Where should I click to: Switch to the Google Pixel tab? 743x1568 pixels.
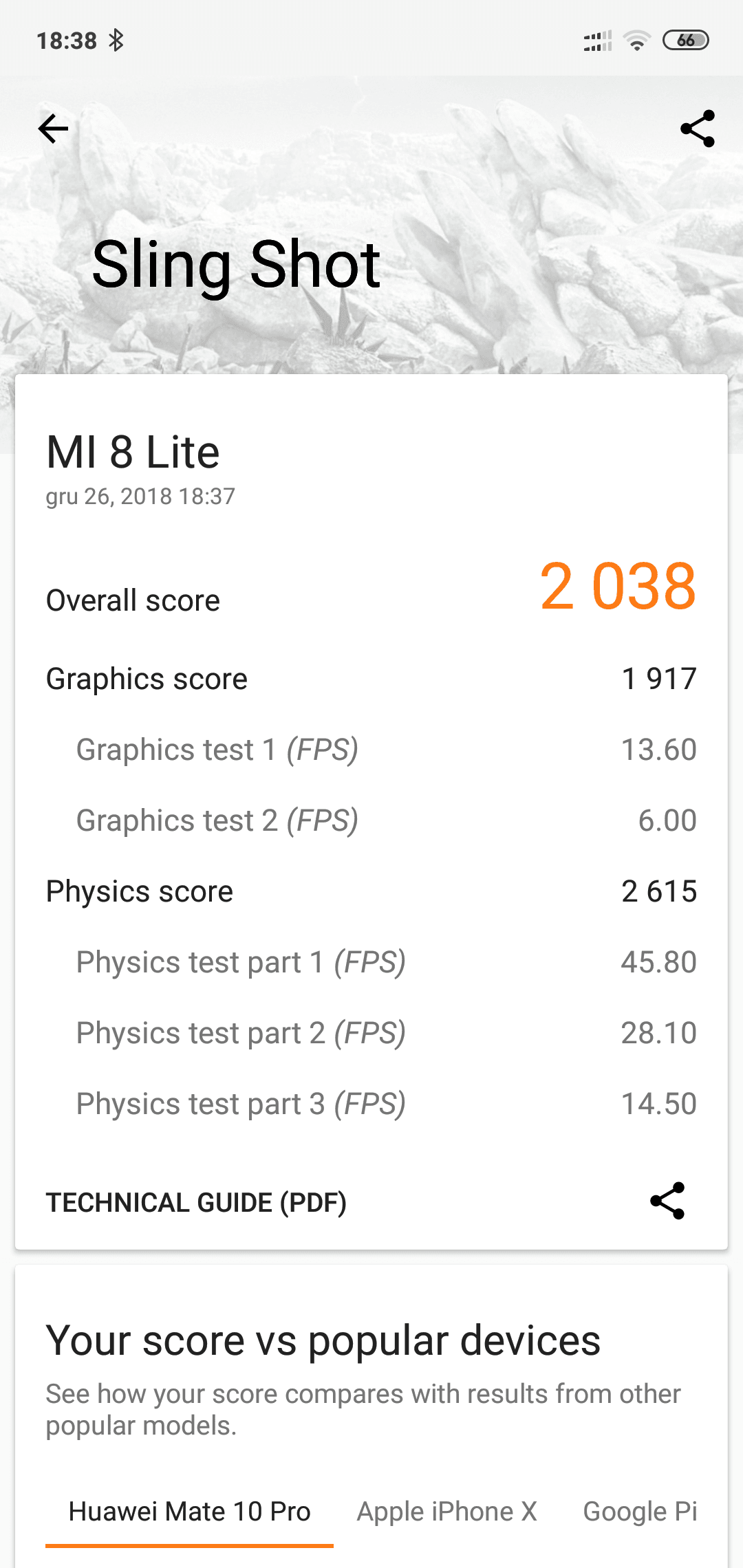tap(640, 1512)
